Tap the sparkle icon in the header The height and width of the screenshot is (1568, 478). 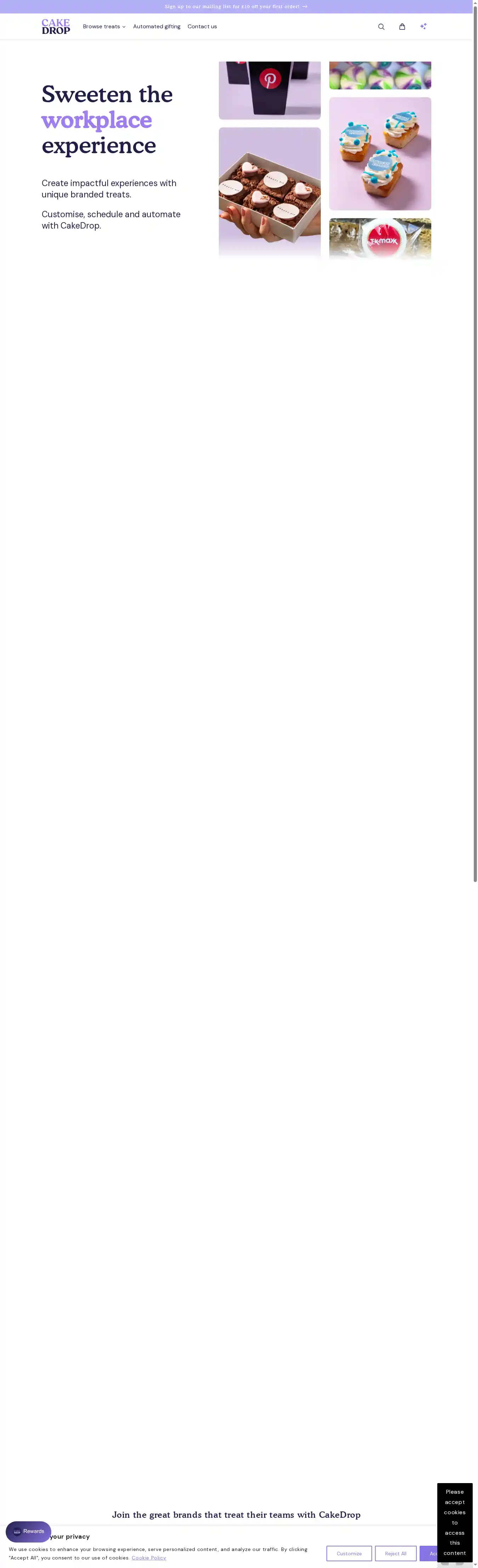423,26
